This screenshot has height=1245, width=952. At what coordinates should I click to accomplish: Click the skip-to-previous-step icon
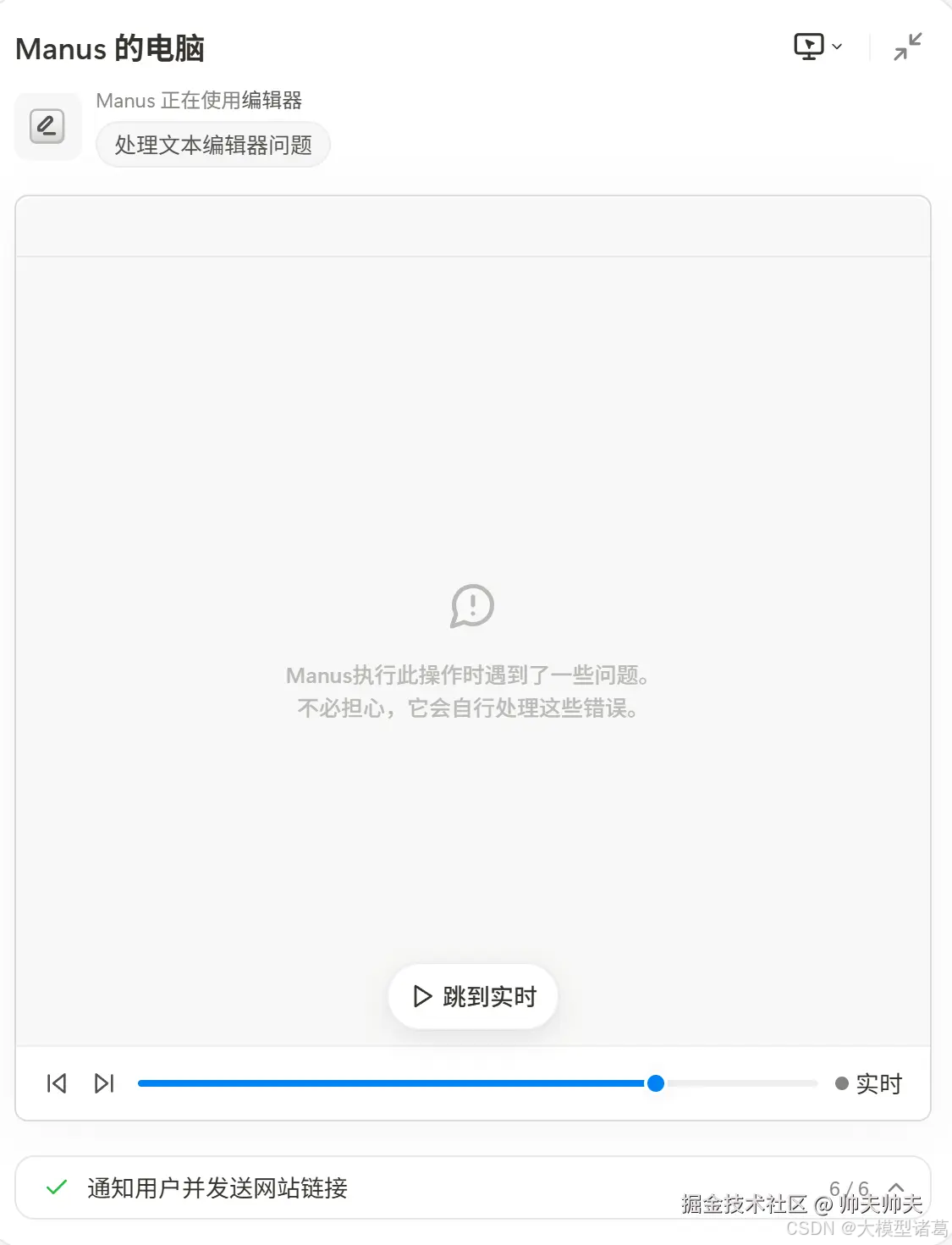coord(56,1083)
